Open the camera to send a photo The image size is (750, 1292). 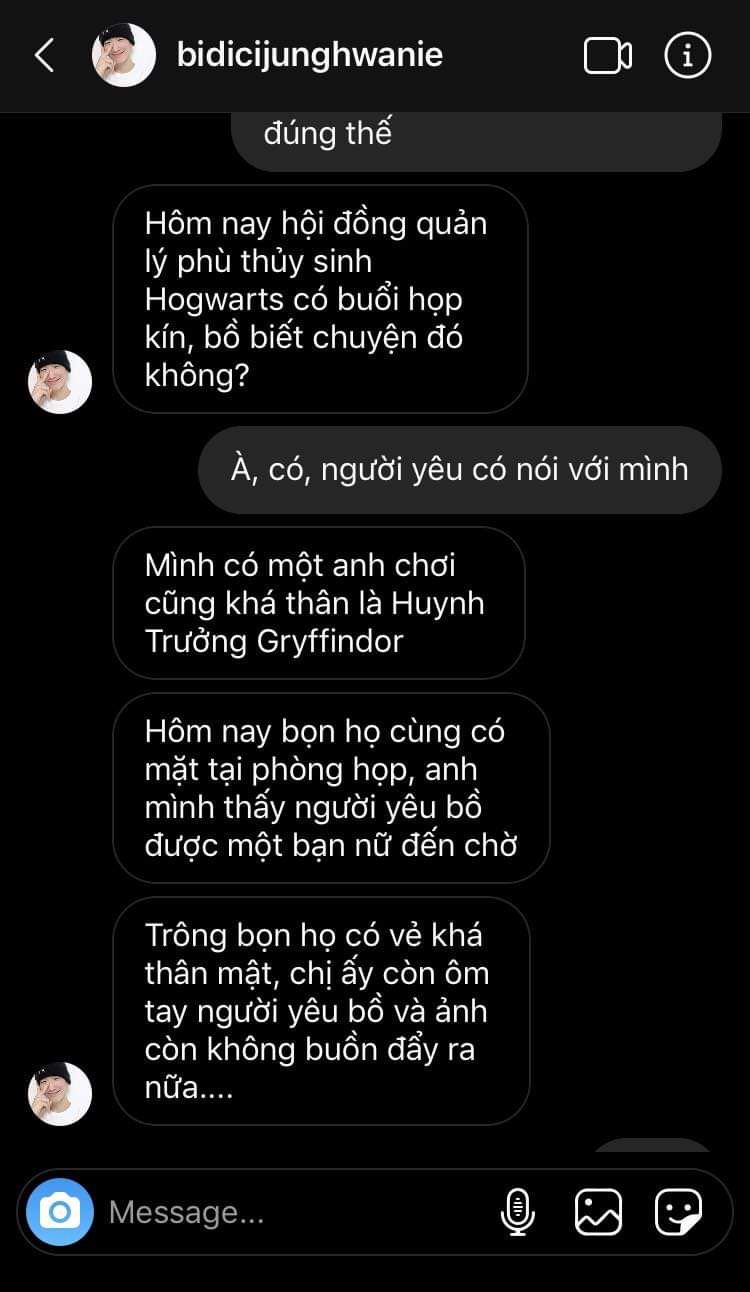(x=60, y=1212)
